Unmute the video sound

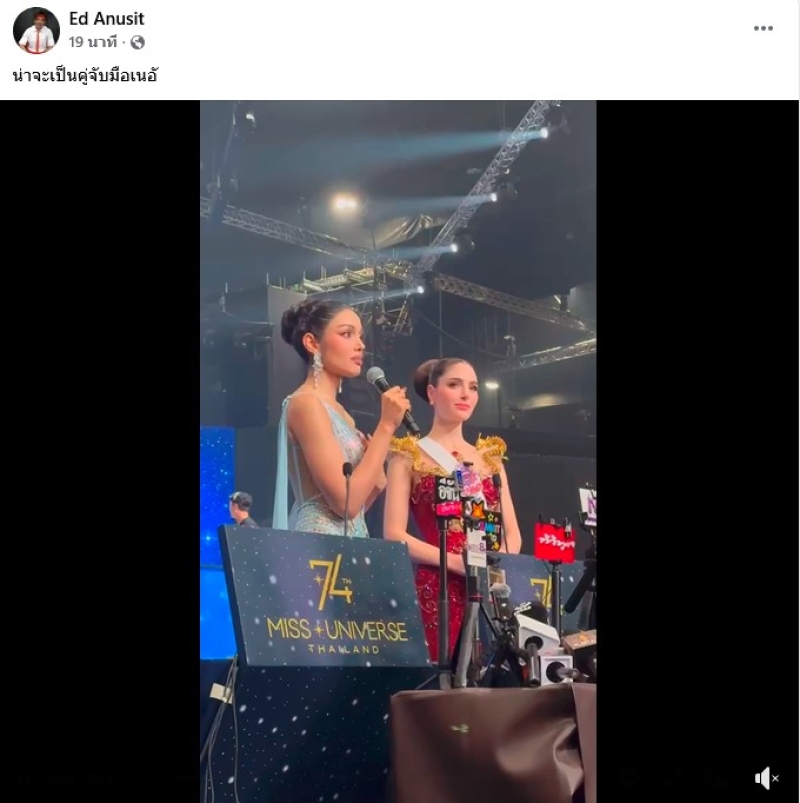[x=766, y=778]
